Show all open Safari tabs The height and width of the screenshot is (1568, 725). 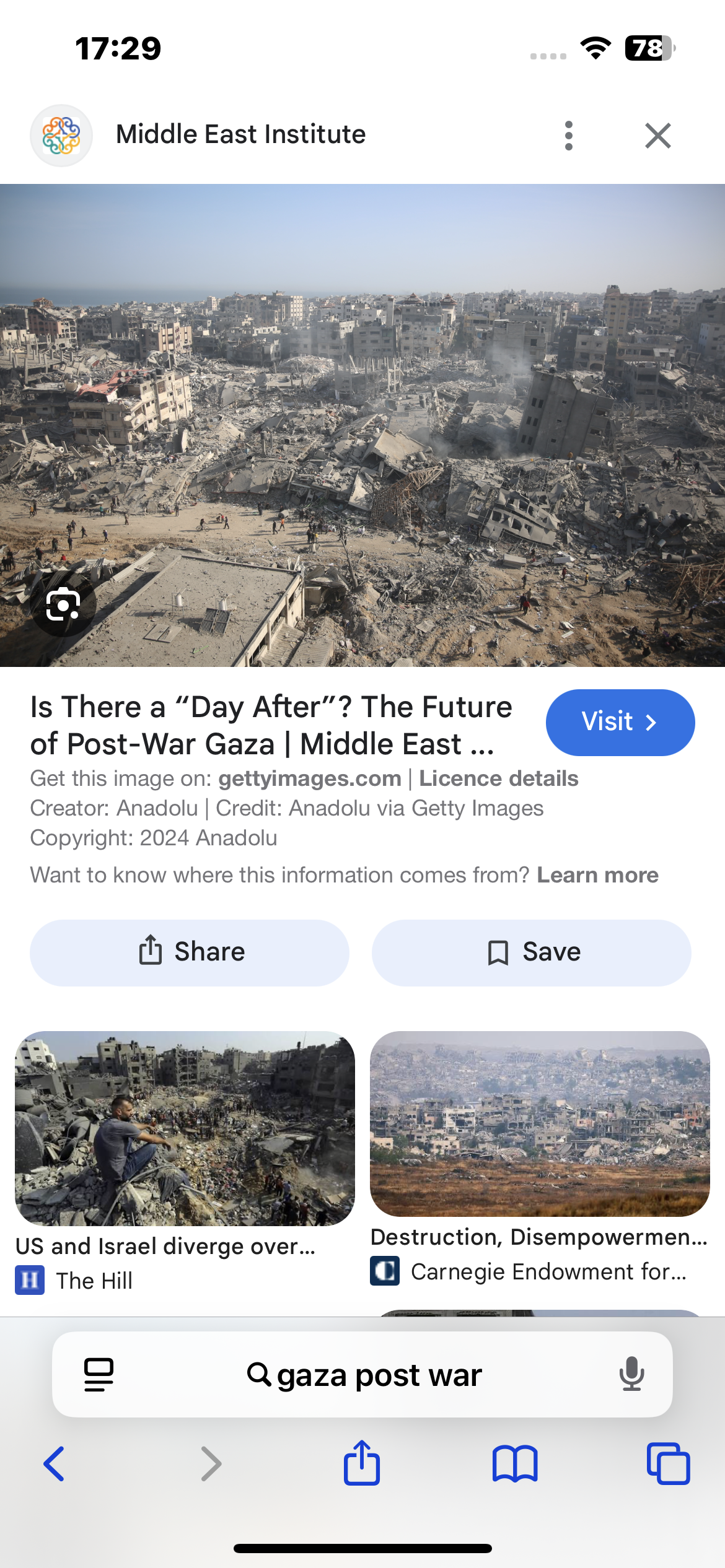coord(668,1464)
